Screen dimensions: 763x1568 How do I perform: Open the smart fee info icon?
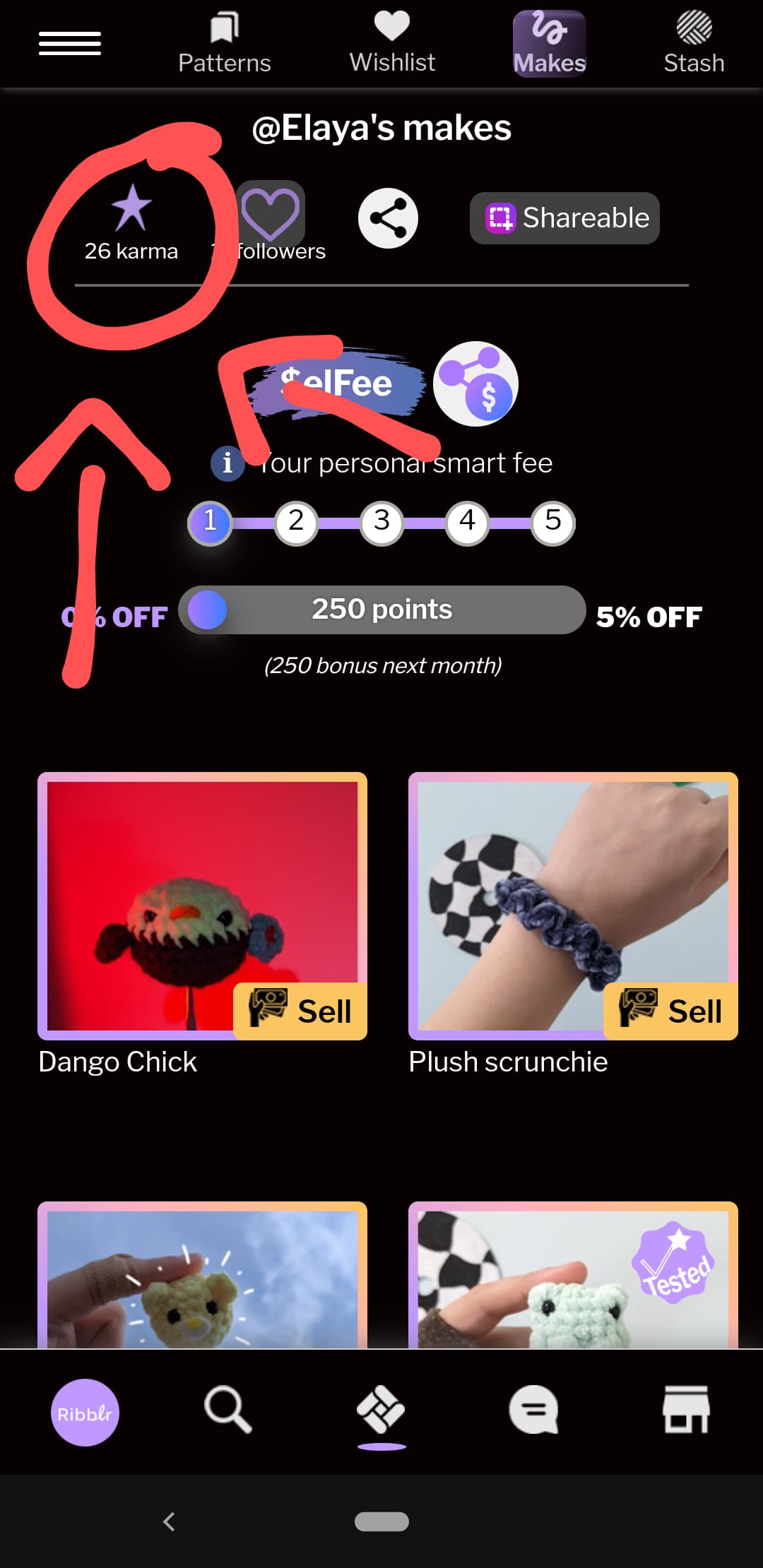227,463
